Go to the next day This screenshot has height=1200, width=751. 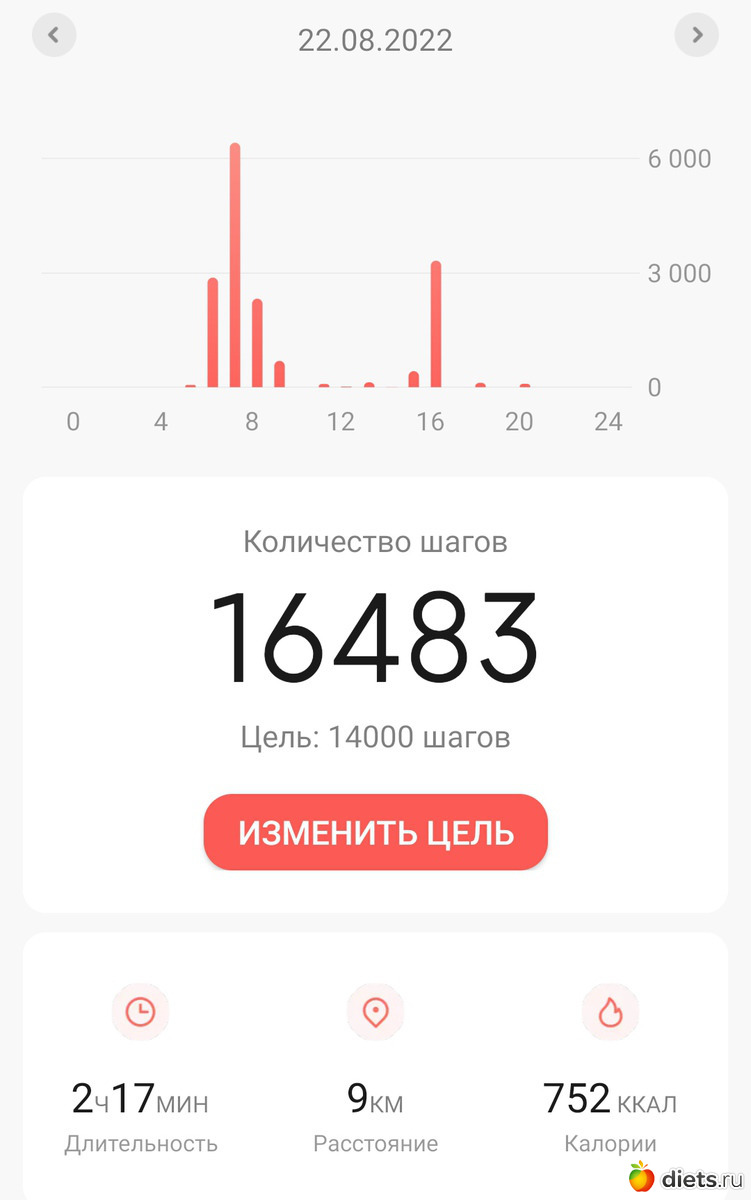point(697,35)
